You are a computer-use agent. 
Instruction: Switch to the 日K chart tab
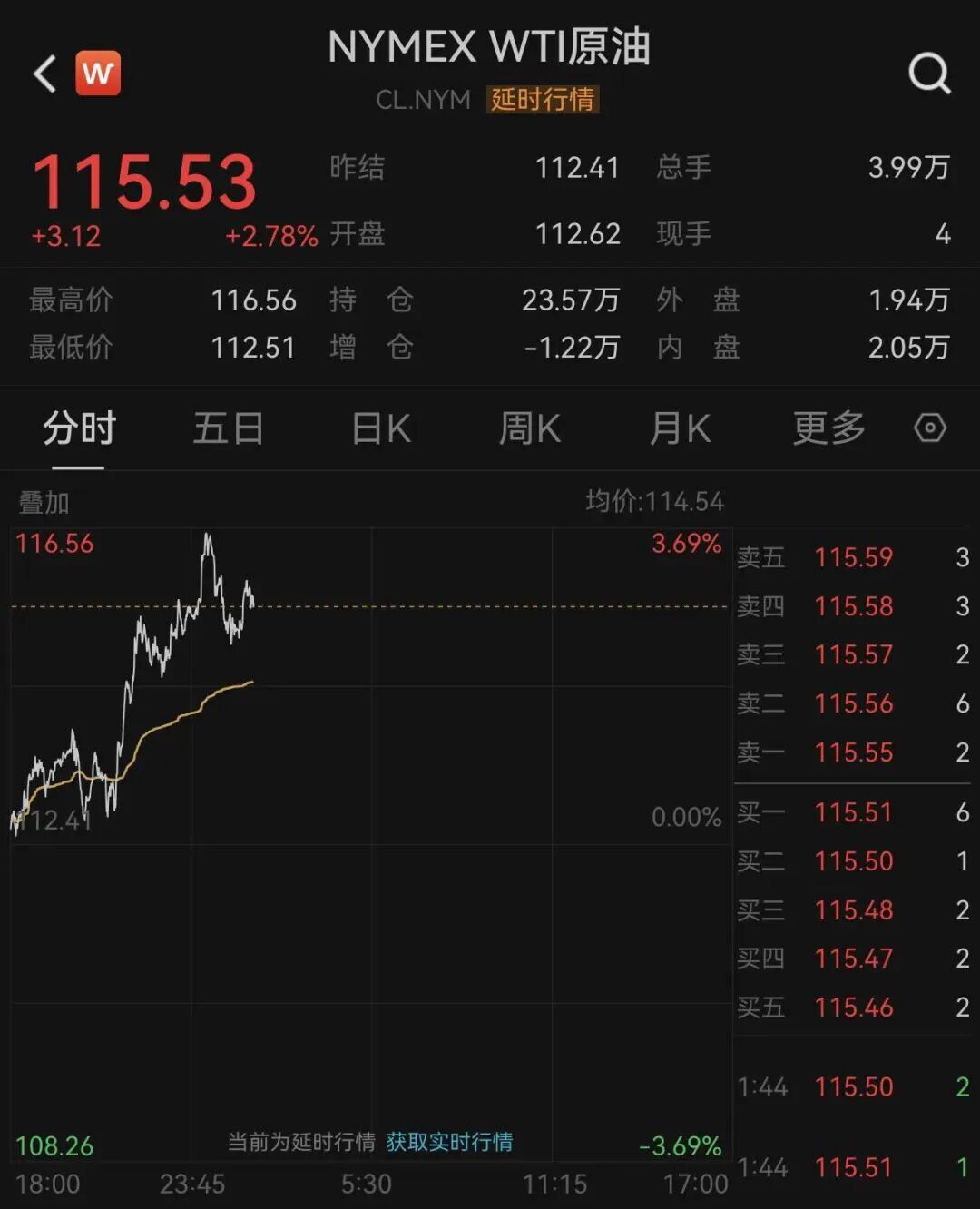click(381, 428)
